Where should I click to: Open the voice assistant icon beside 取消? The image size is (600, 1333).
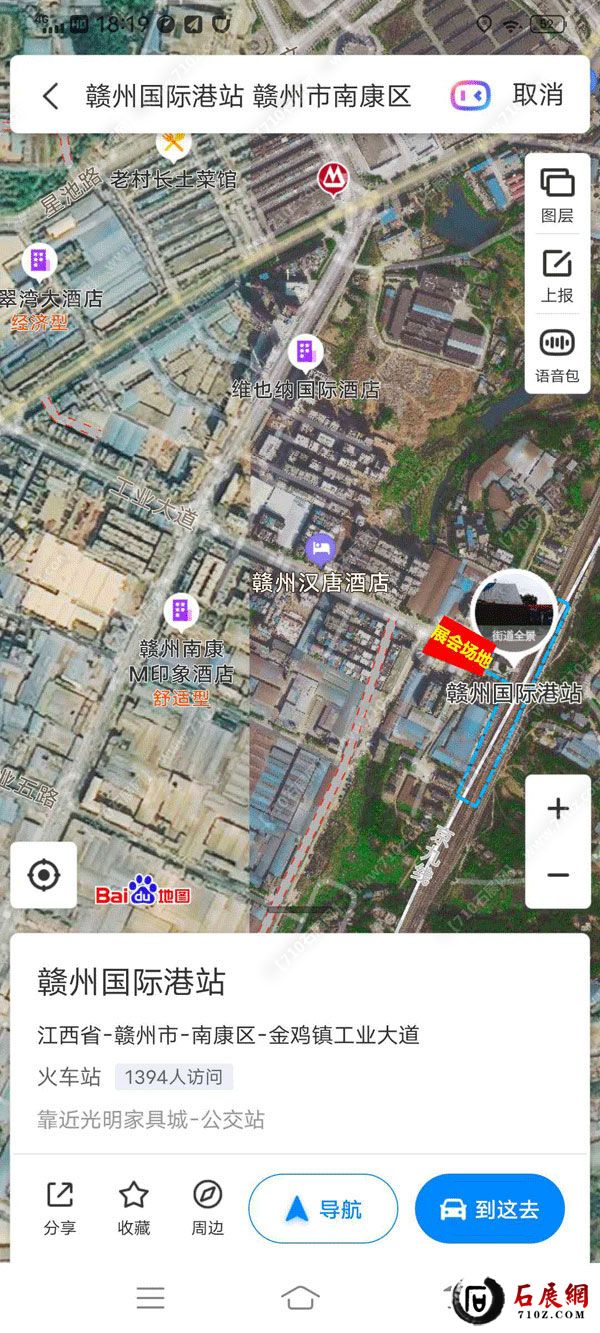469,95
